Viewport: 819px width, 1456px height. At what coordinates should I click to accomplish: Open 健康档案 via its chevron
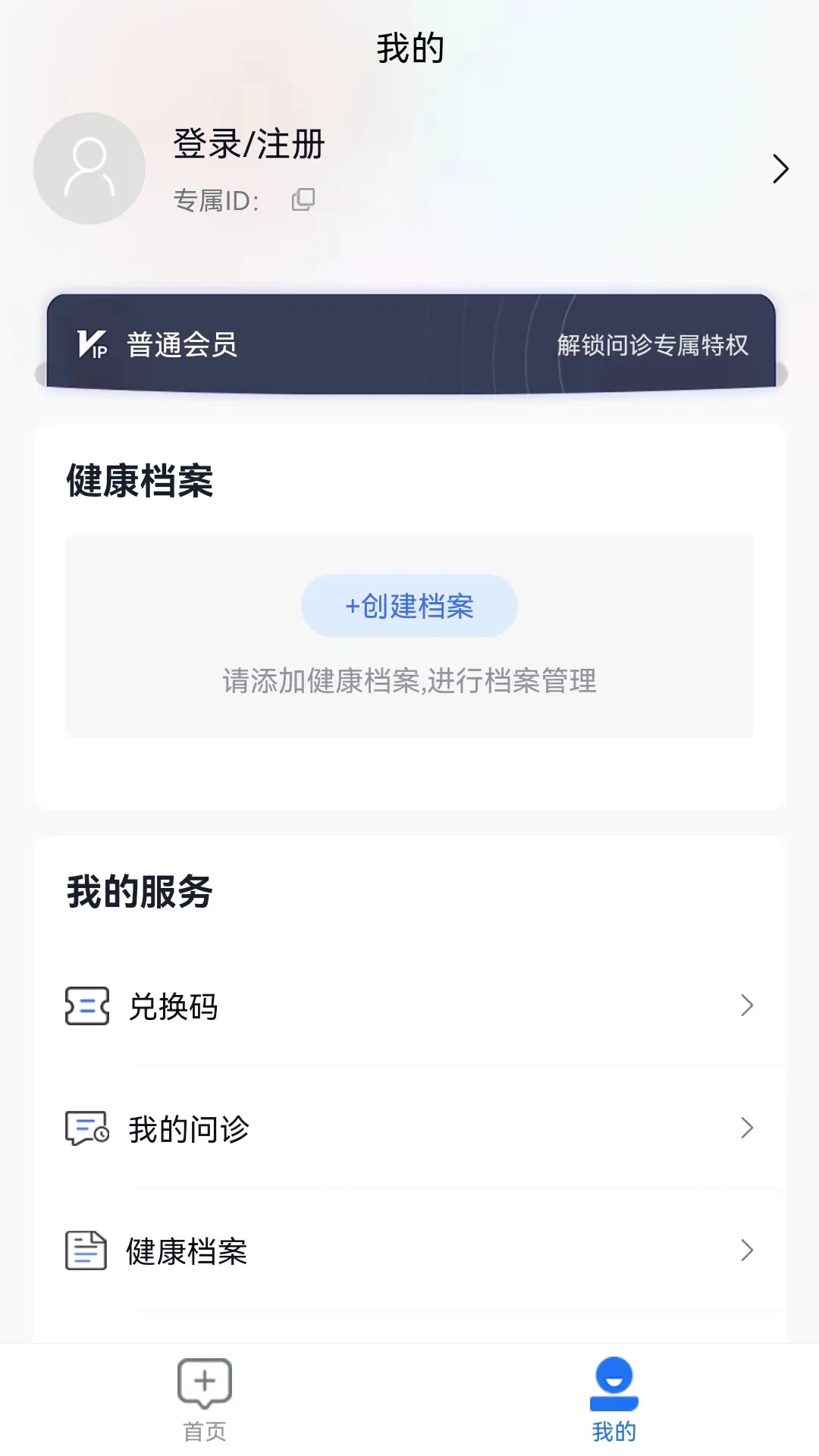coord(748,1250)
